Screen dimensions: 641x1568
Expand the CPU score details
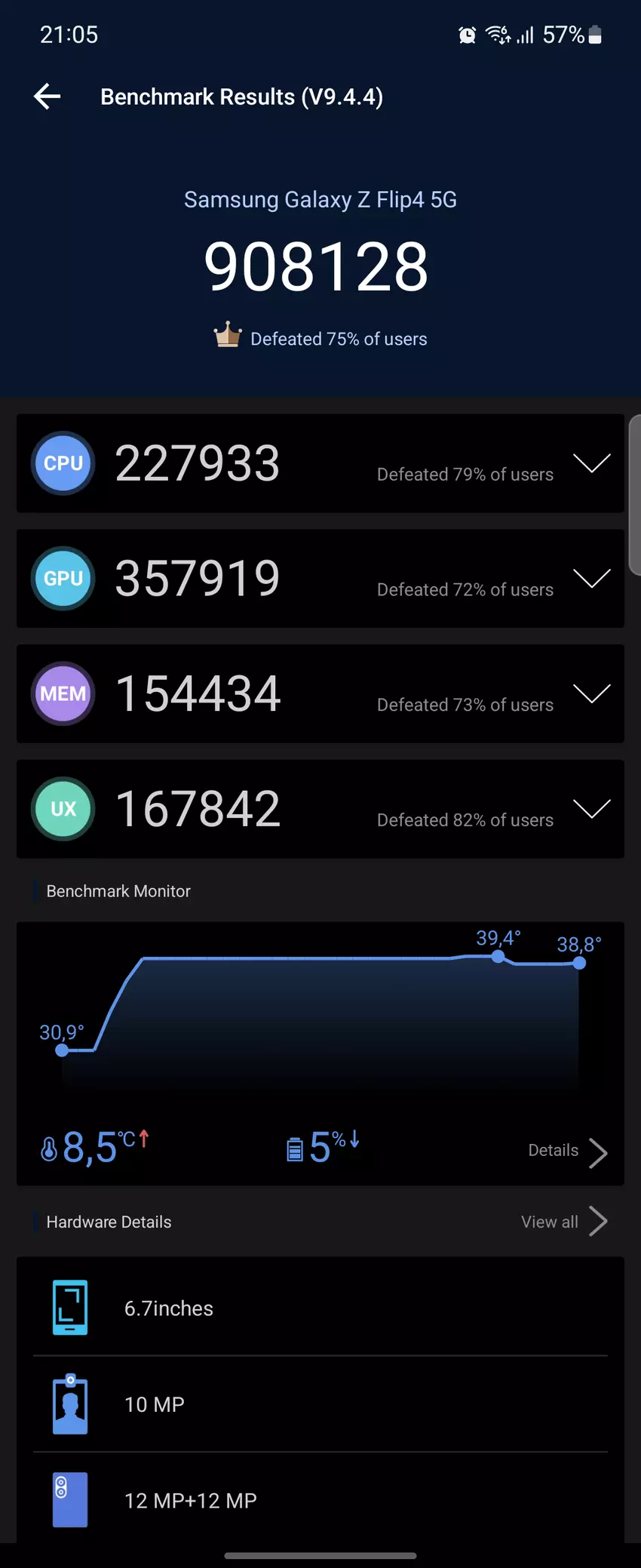(591, 463)
